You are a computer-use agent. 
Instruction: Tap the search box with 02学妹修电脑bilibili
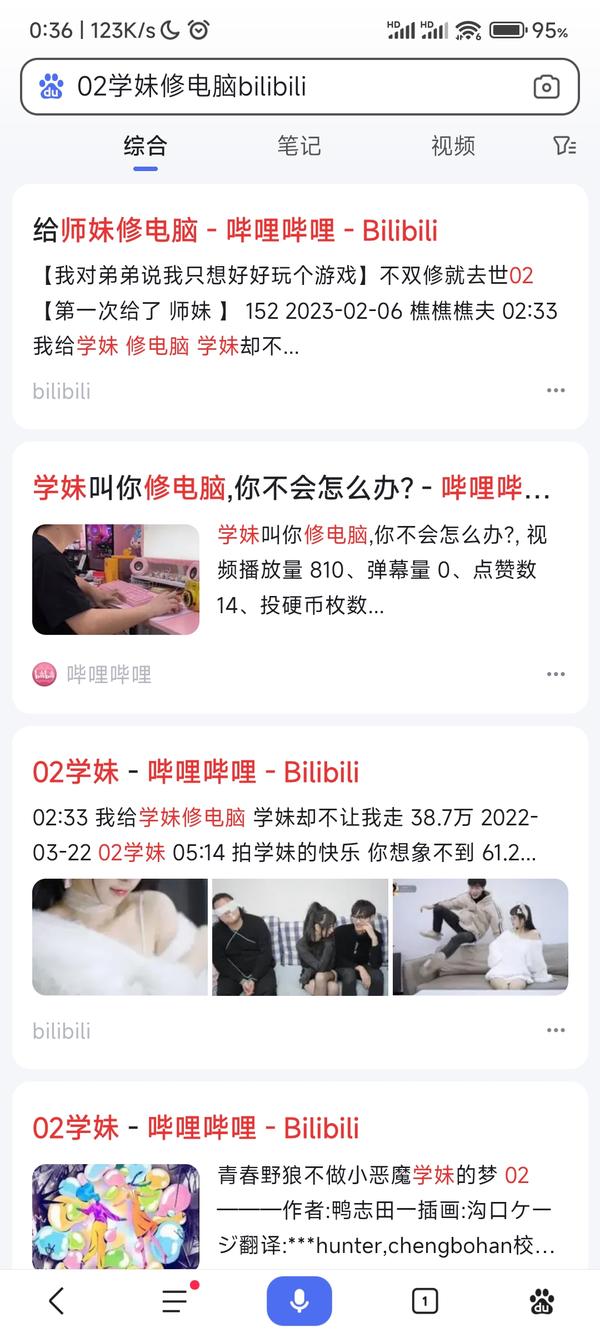tap(299, 87)
